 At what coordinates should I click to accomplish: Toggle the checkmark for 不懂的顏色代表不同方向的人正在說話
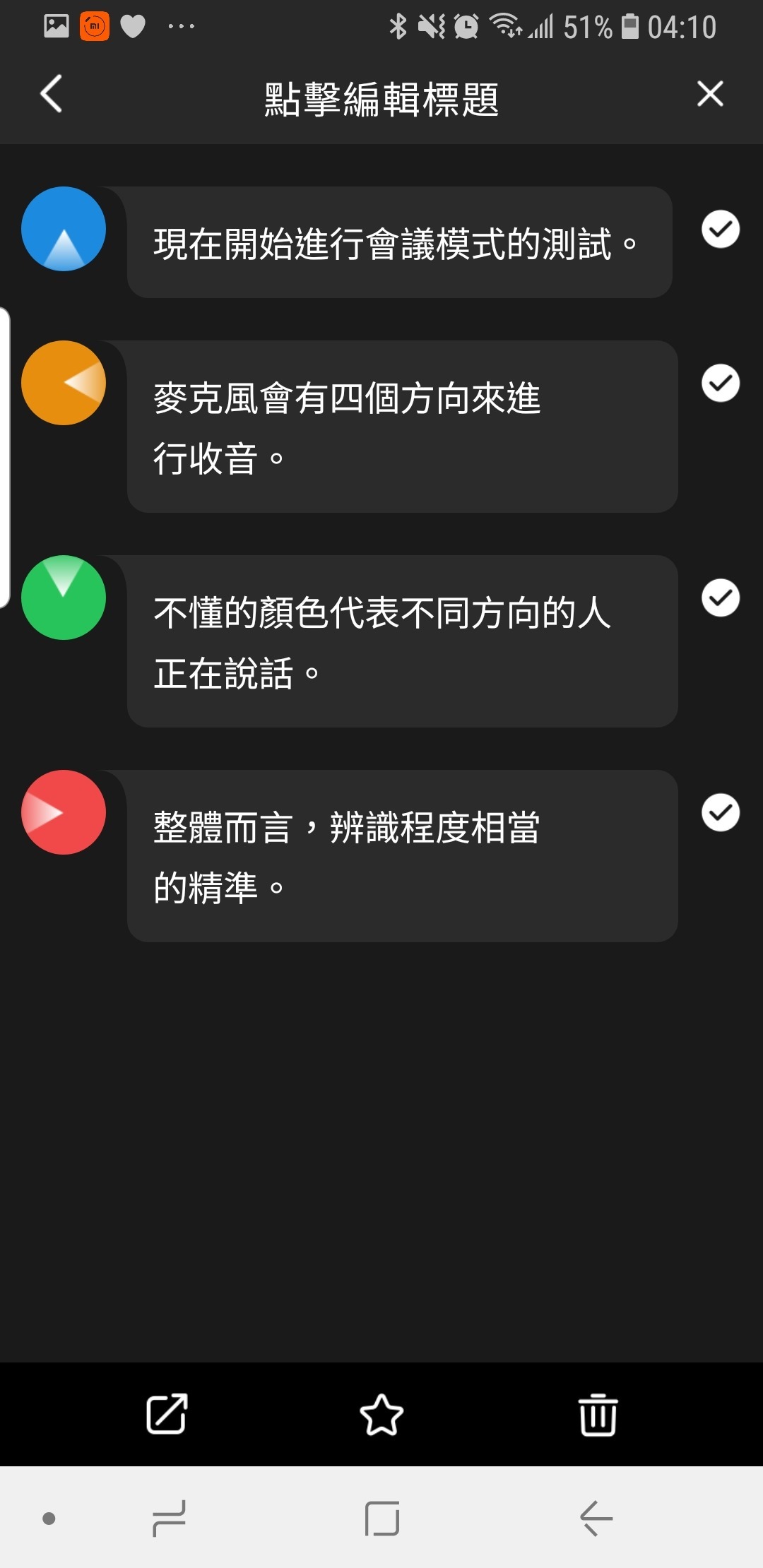(720, 598)
